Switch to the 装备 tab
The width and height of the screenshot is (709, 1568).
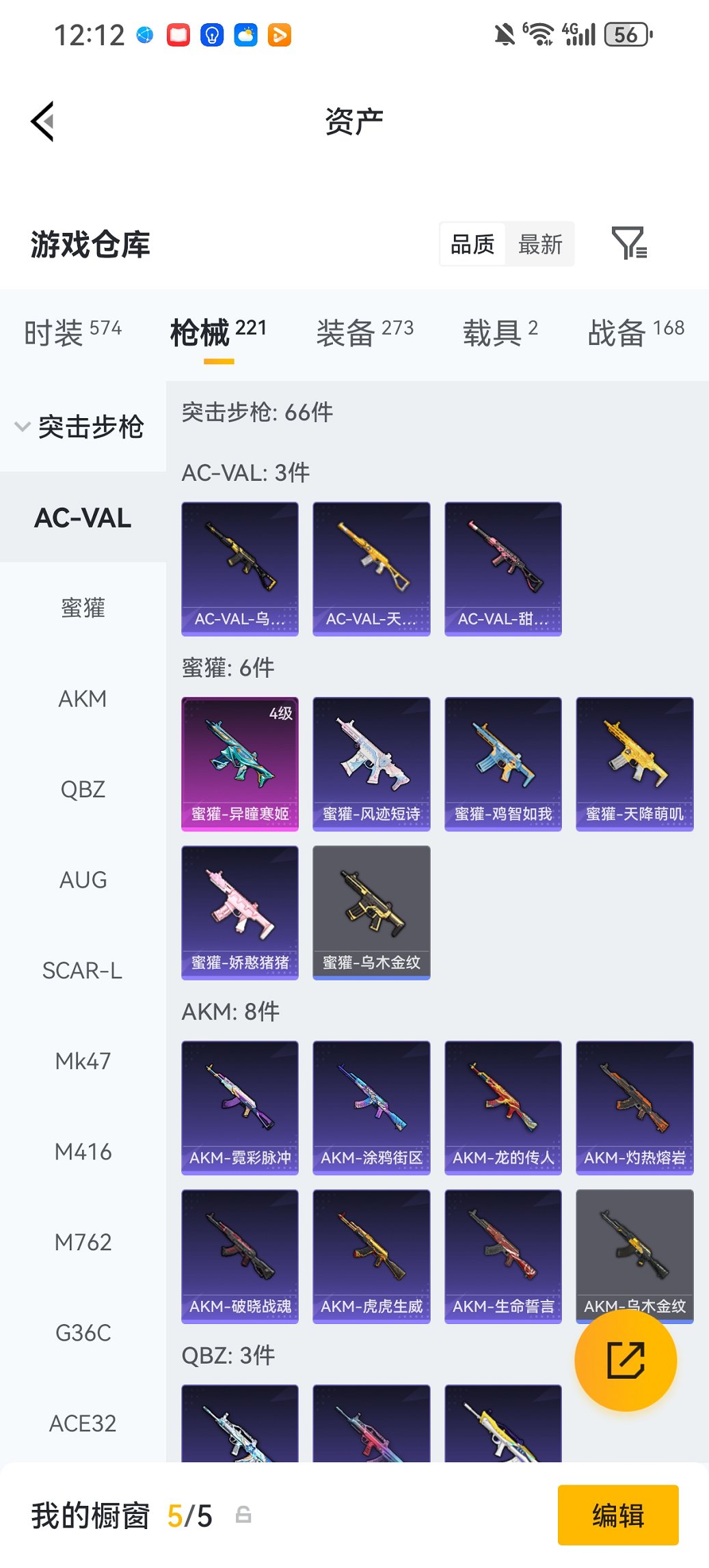point(364,333)
